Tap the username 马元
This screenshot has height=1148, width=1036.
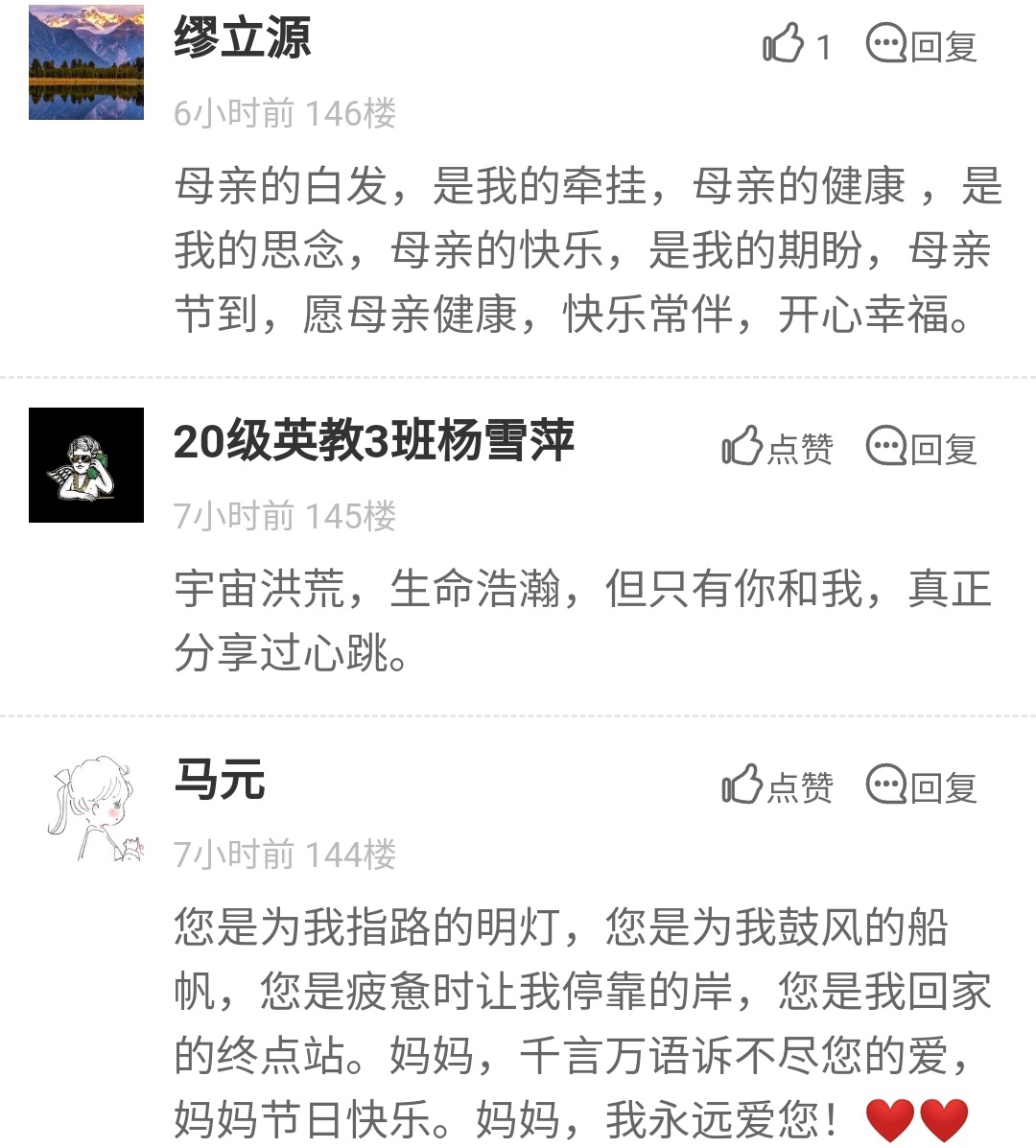click(x=220, y=779)
